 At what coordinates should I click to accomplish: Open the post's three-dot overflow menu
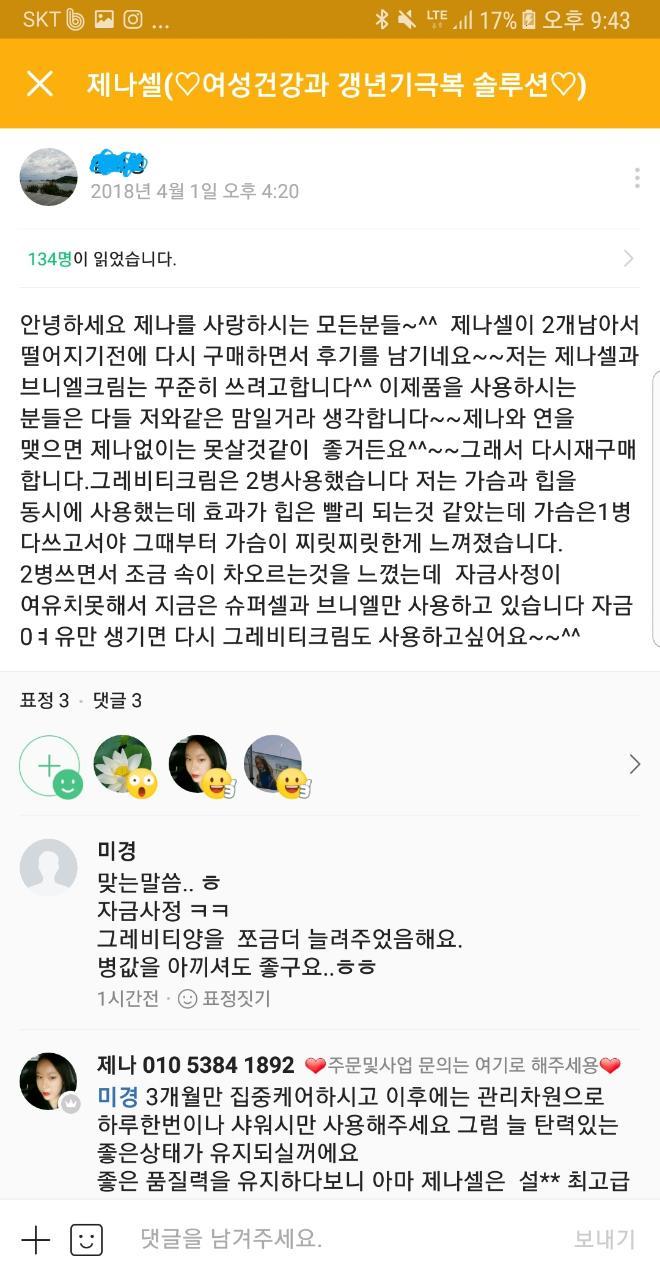coord(636,178)
